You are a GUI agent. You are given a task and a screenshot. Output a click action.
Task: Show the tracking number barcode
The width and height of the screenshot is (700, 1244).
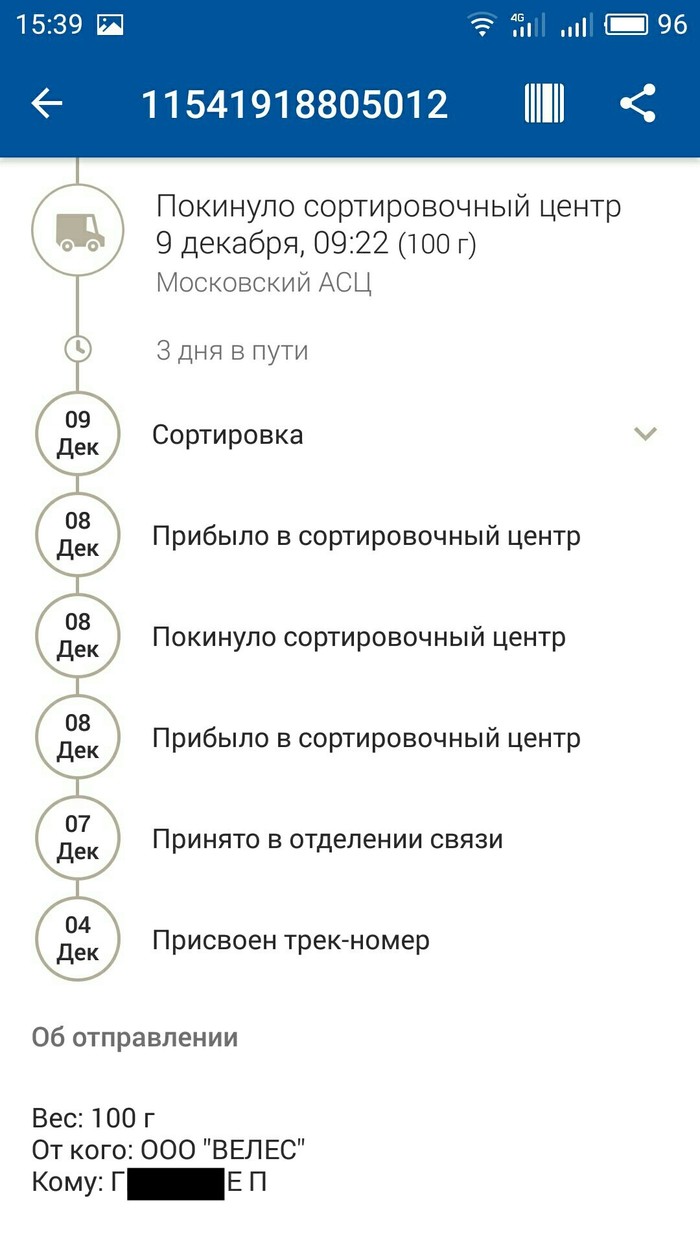544,103
